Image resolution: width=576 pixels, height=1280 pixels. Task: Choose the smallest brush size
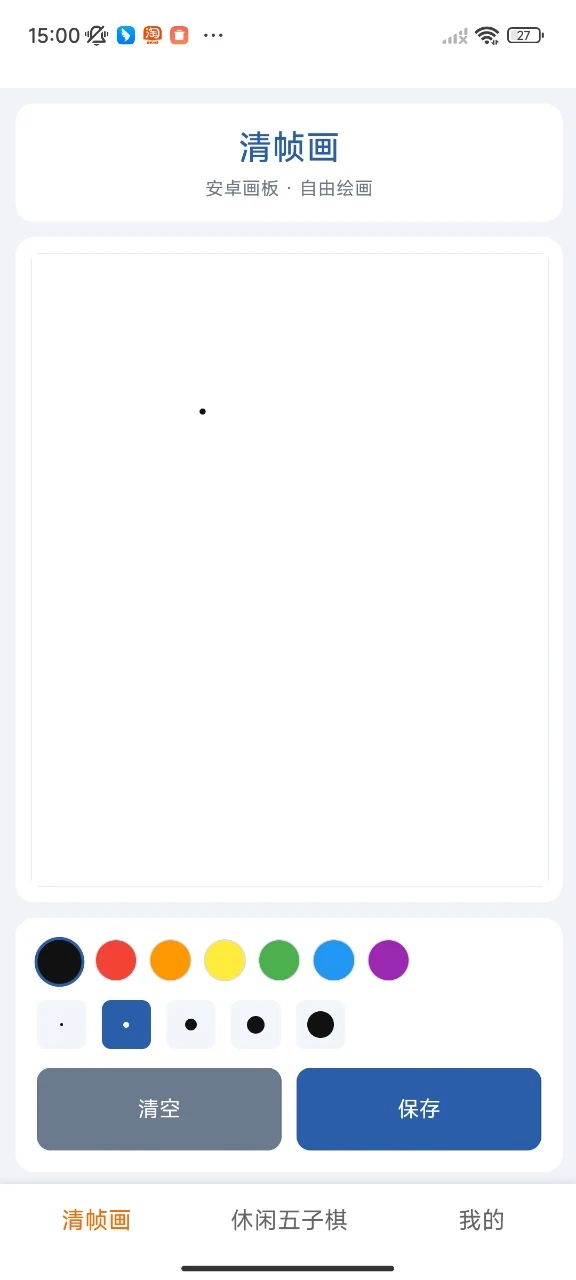[62, 1025]
